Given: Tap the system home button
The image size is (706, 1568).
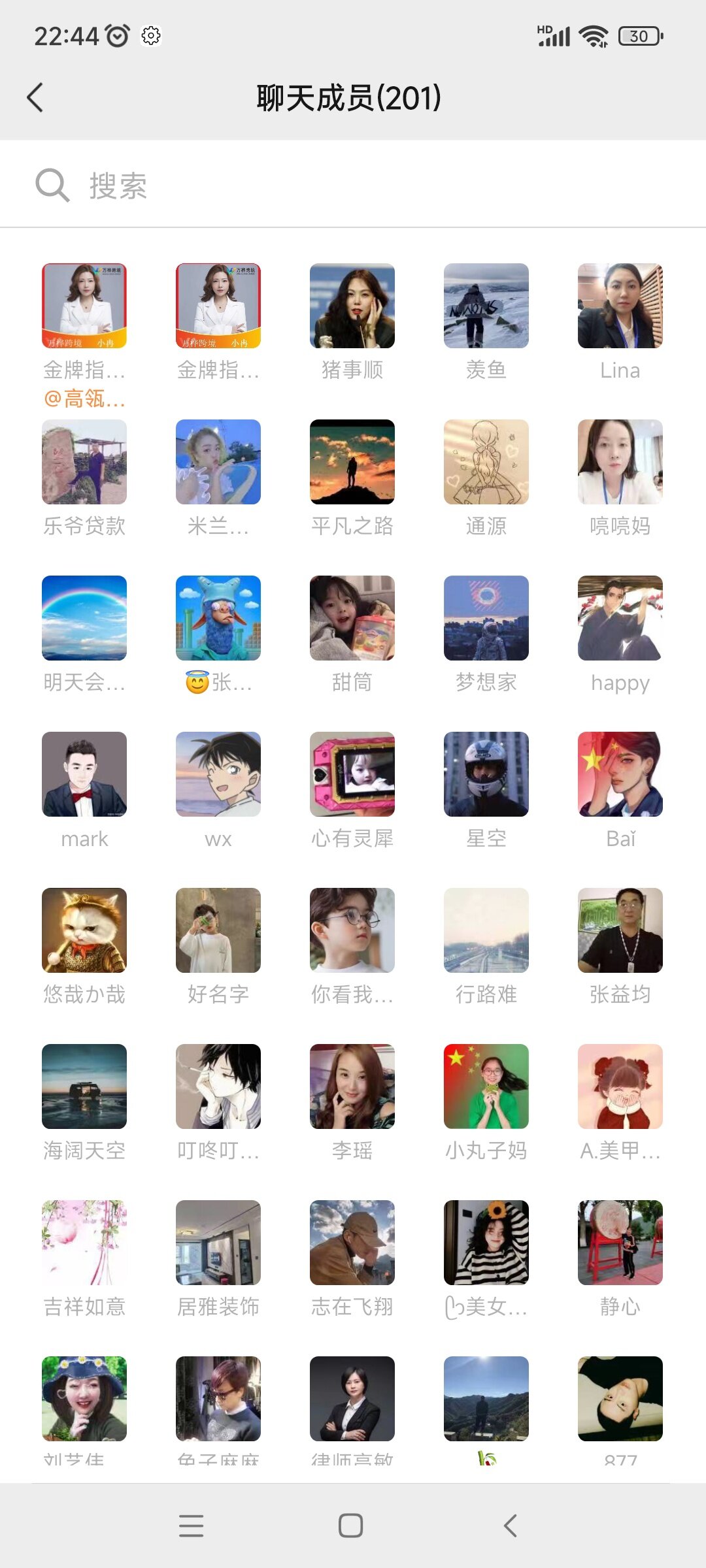Looking at the screenshot, I should coord(351,1526).
